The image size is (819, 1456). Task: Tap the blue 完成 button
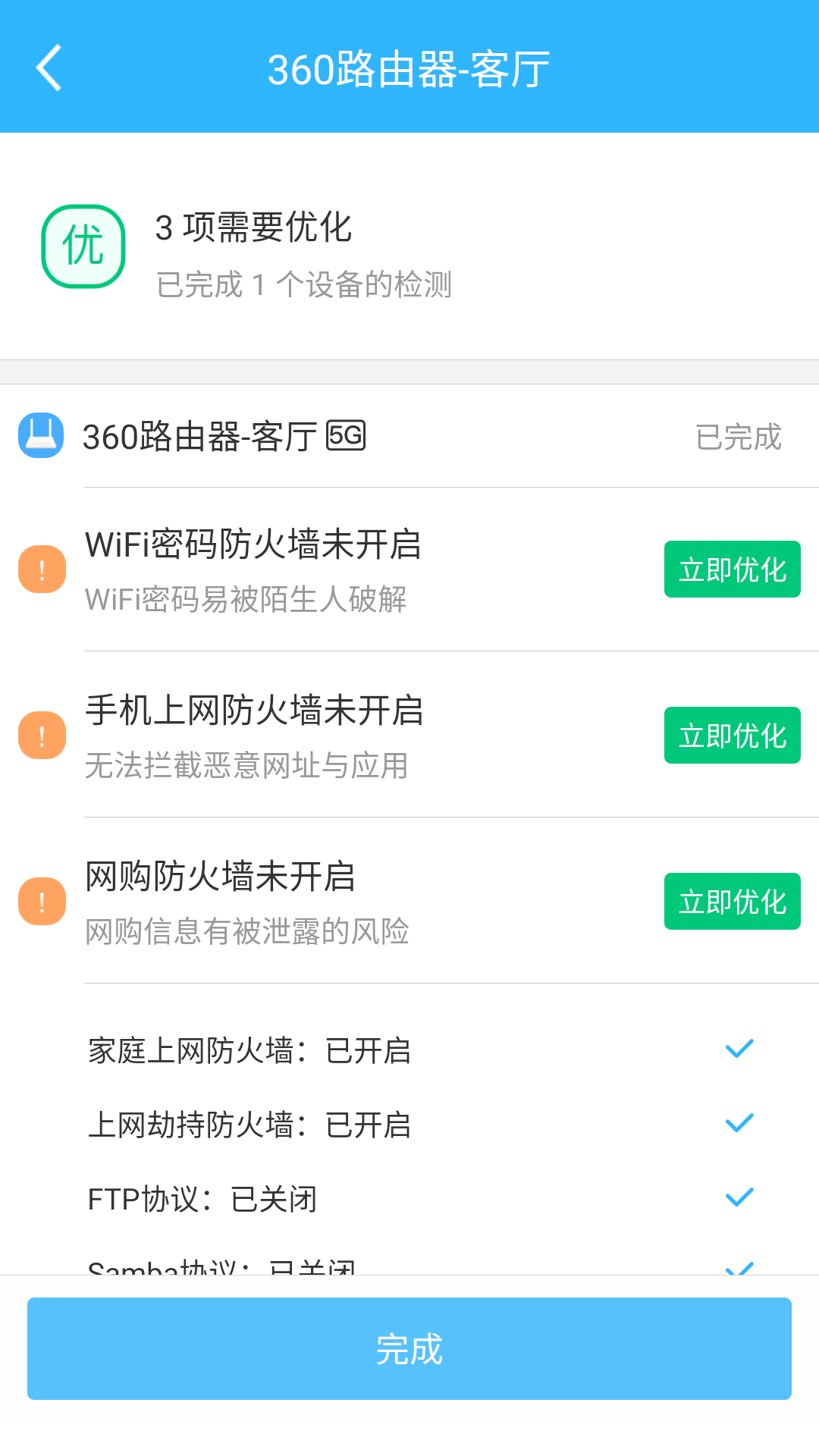(x=409, y=1348)
